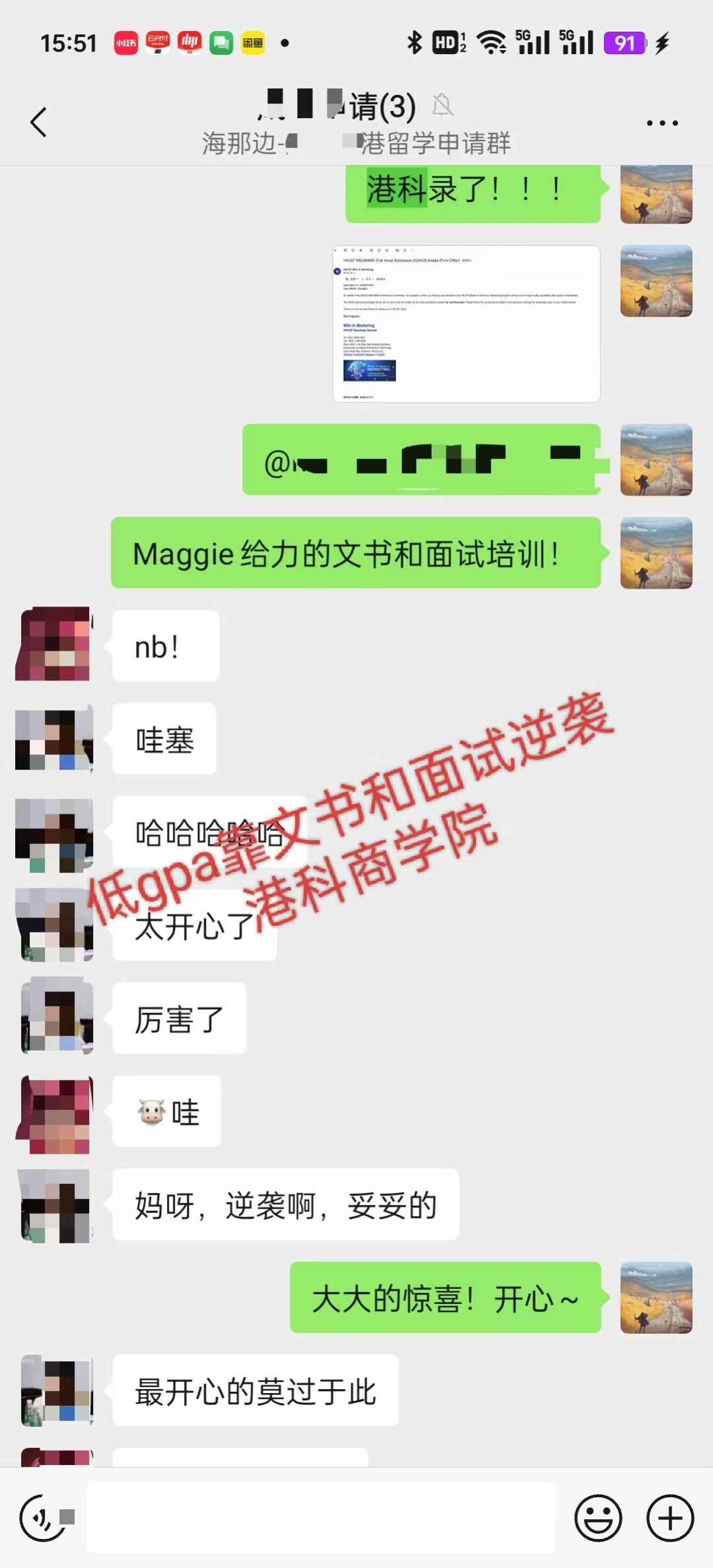713x1568 pixels.
Task: Focus the message text field
Action: coord(321,1518)
